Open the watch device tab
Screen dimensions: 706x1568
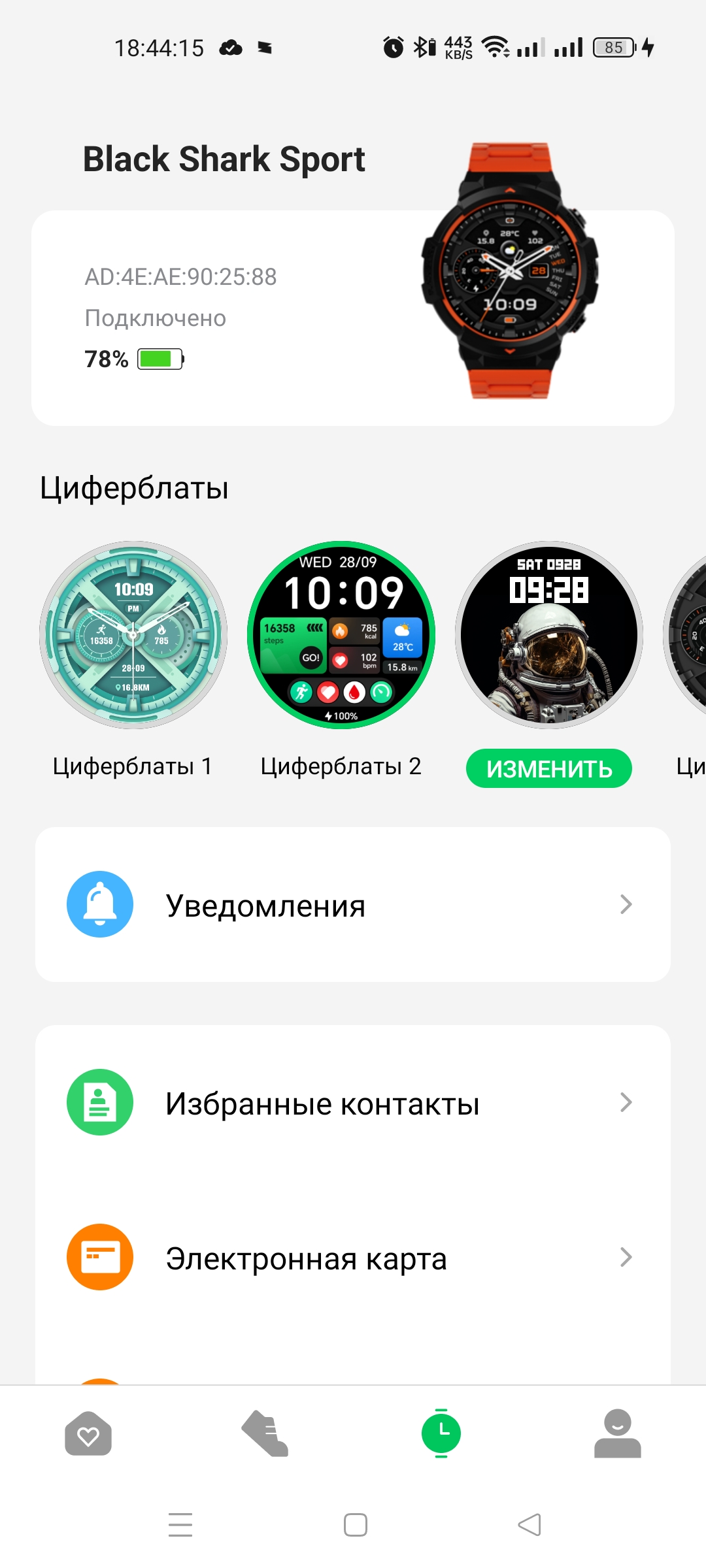point(441,1434)
